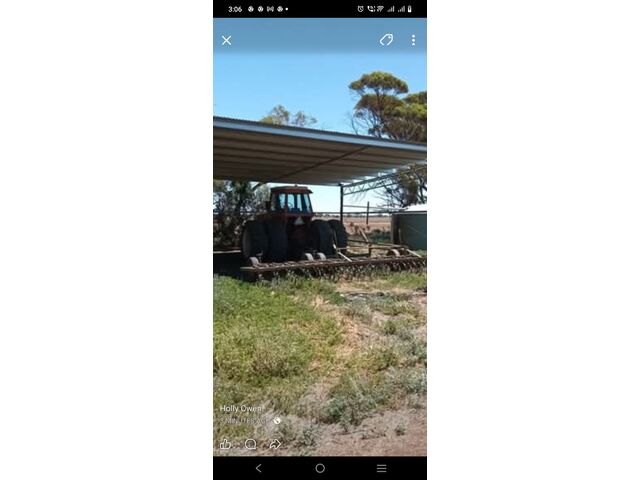Comment on this photo
Screen dimensions: 640x480
coord(251,444)
